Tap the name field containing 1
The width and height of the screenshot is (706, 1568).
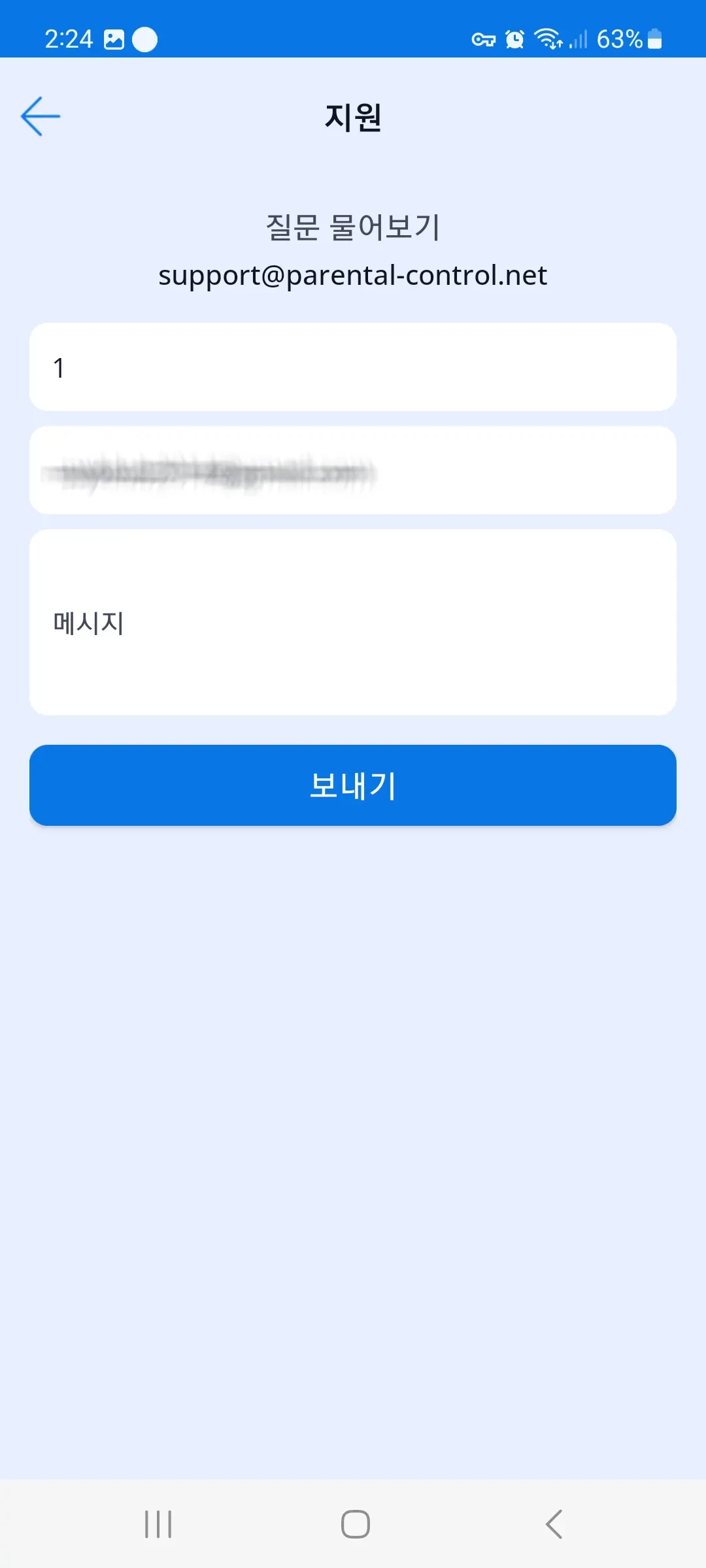coord(353,367)
